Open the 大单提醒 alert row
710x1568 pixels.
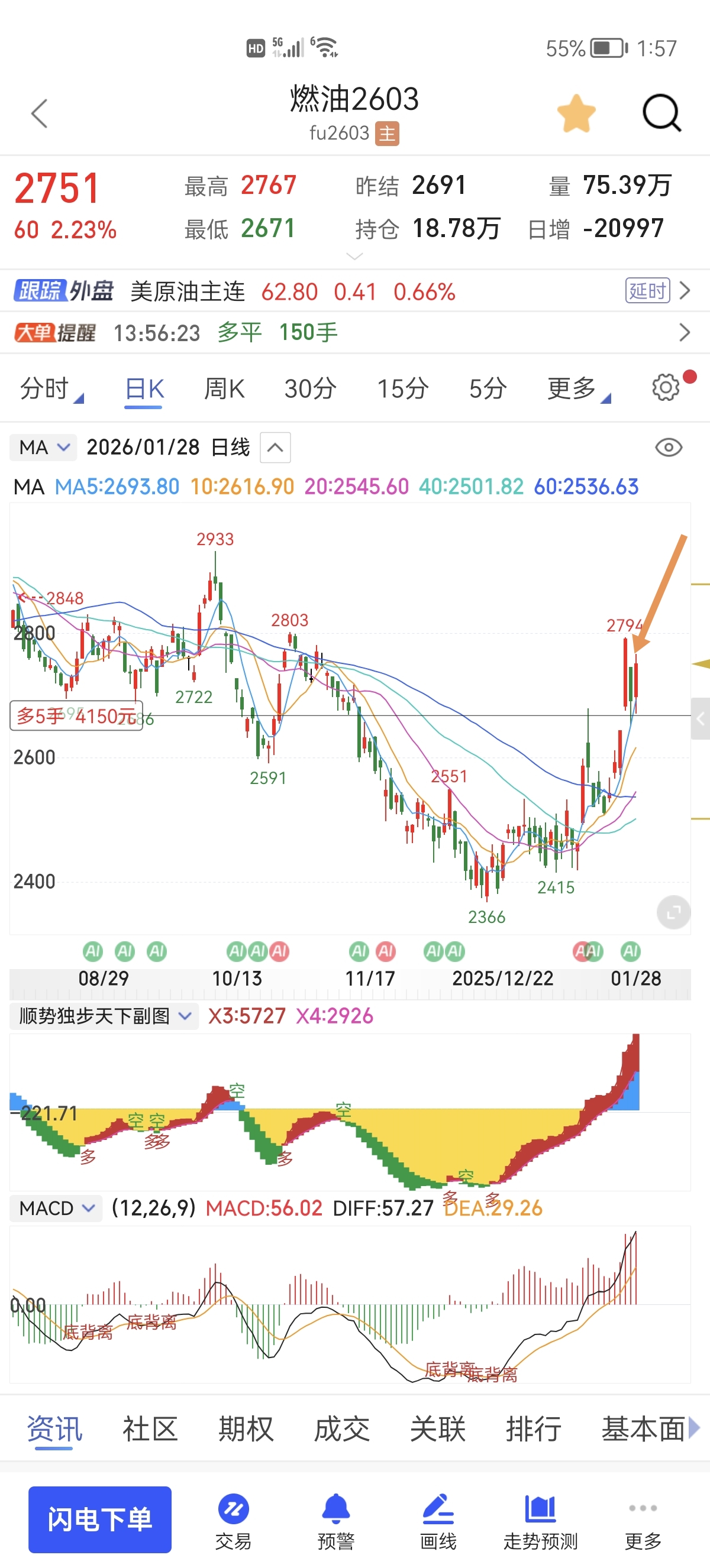353,333
